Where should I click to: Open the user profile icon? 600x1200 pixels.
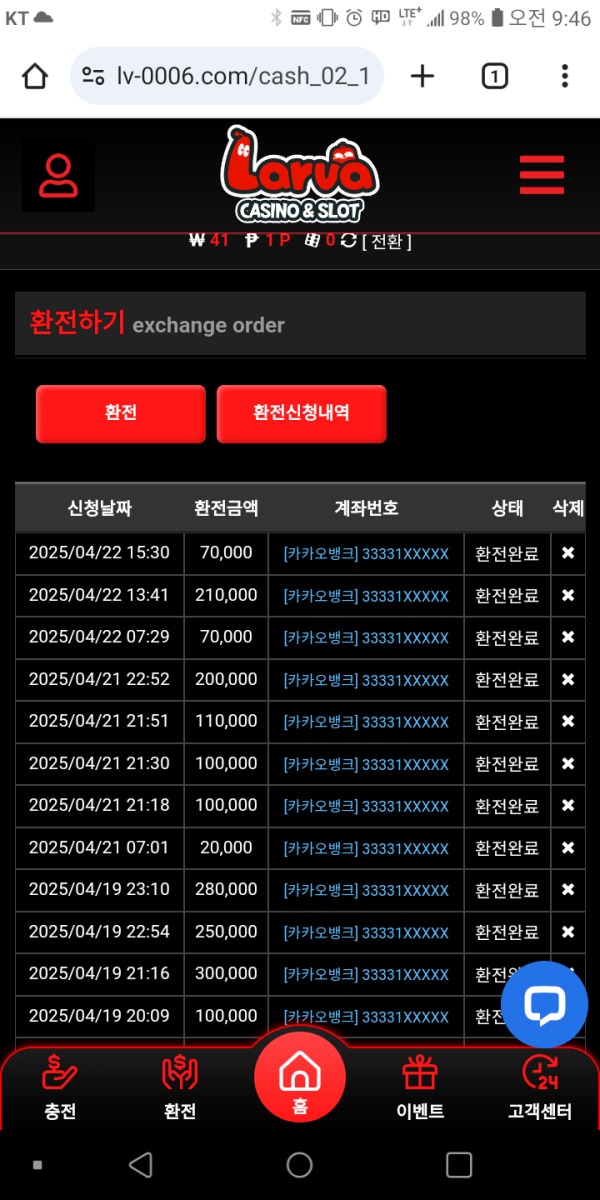click(x=58, y=176)
